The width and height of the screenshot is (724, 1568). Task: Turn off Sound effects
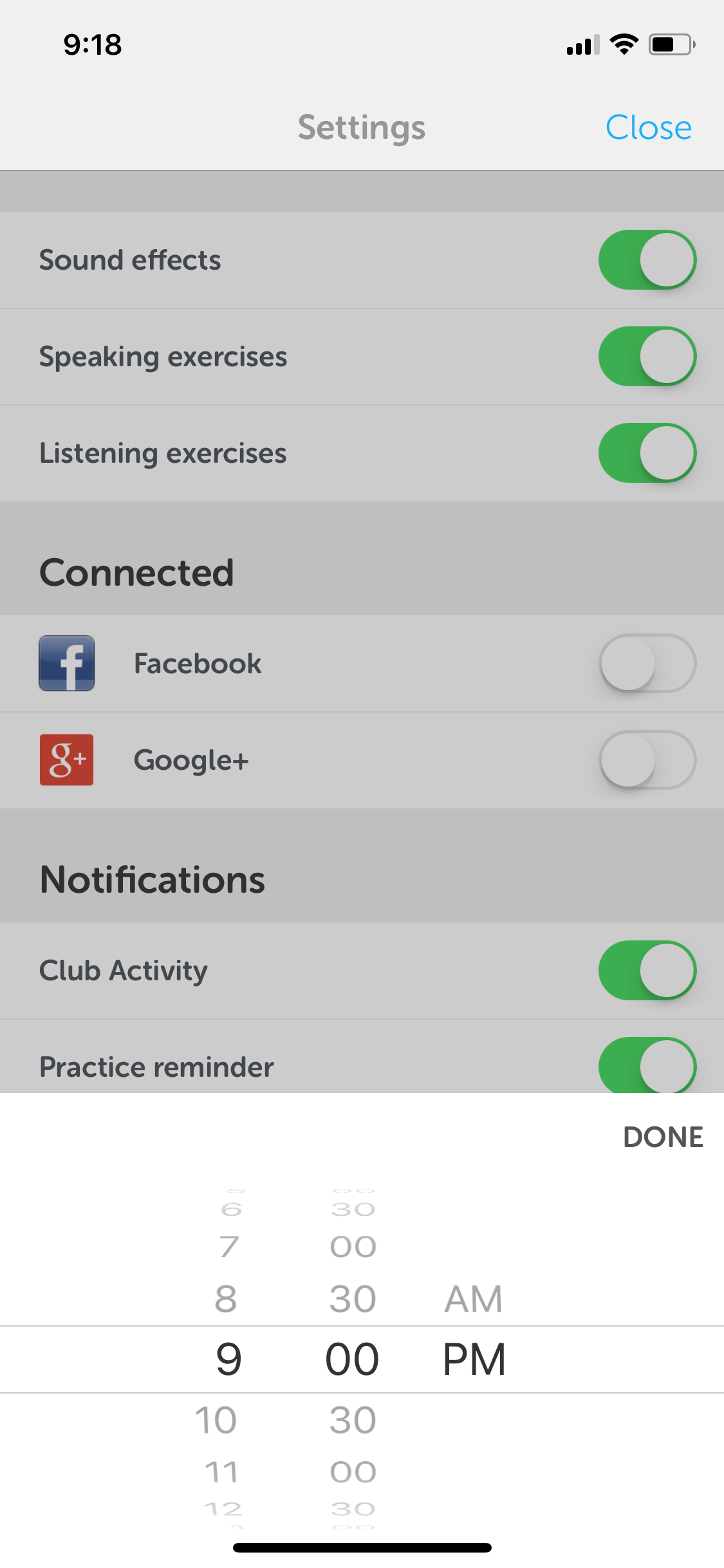(x=647, y=260)
